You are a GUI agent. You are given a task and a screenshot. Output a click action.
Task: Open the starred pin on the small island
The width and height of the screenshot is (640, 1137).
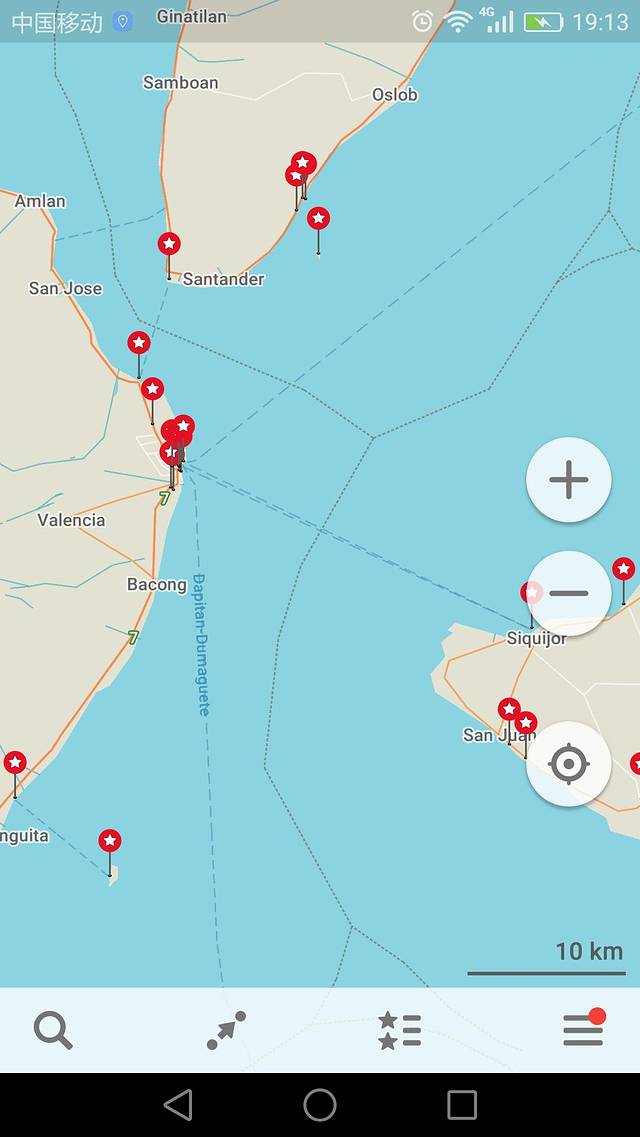point(110,841)
